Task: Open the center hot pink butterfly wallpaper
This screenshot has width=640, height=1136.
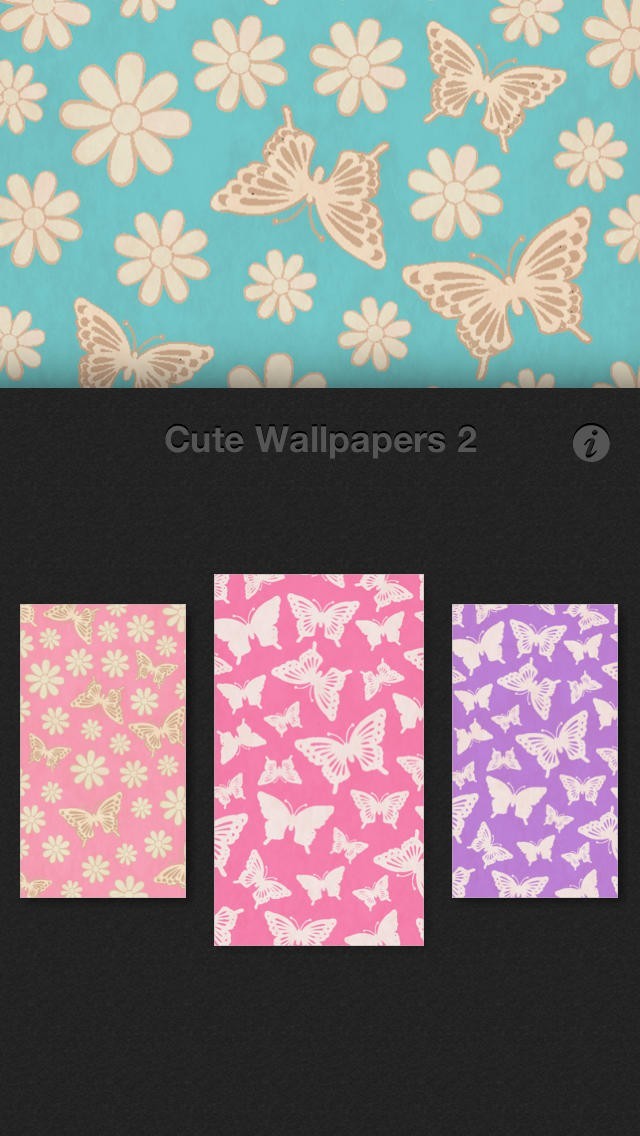Action: click(319, 759)
